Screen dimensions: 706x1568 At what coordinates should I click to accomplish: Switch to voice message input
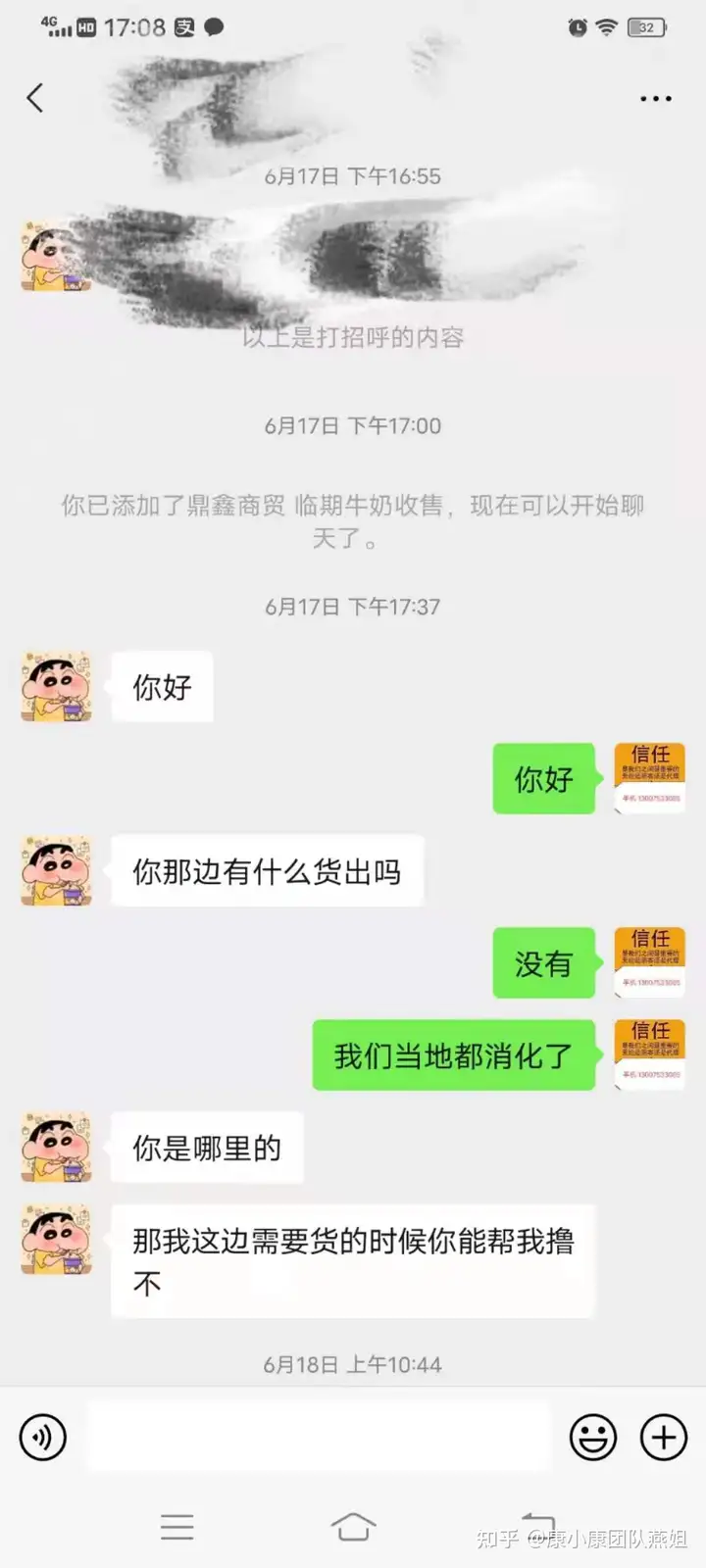(43, 1438)
